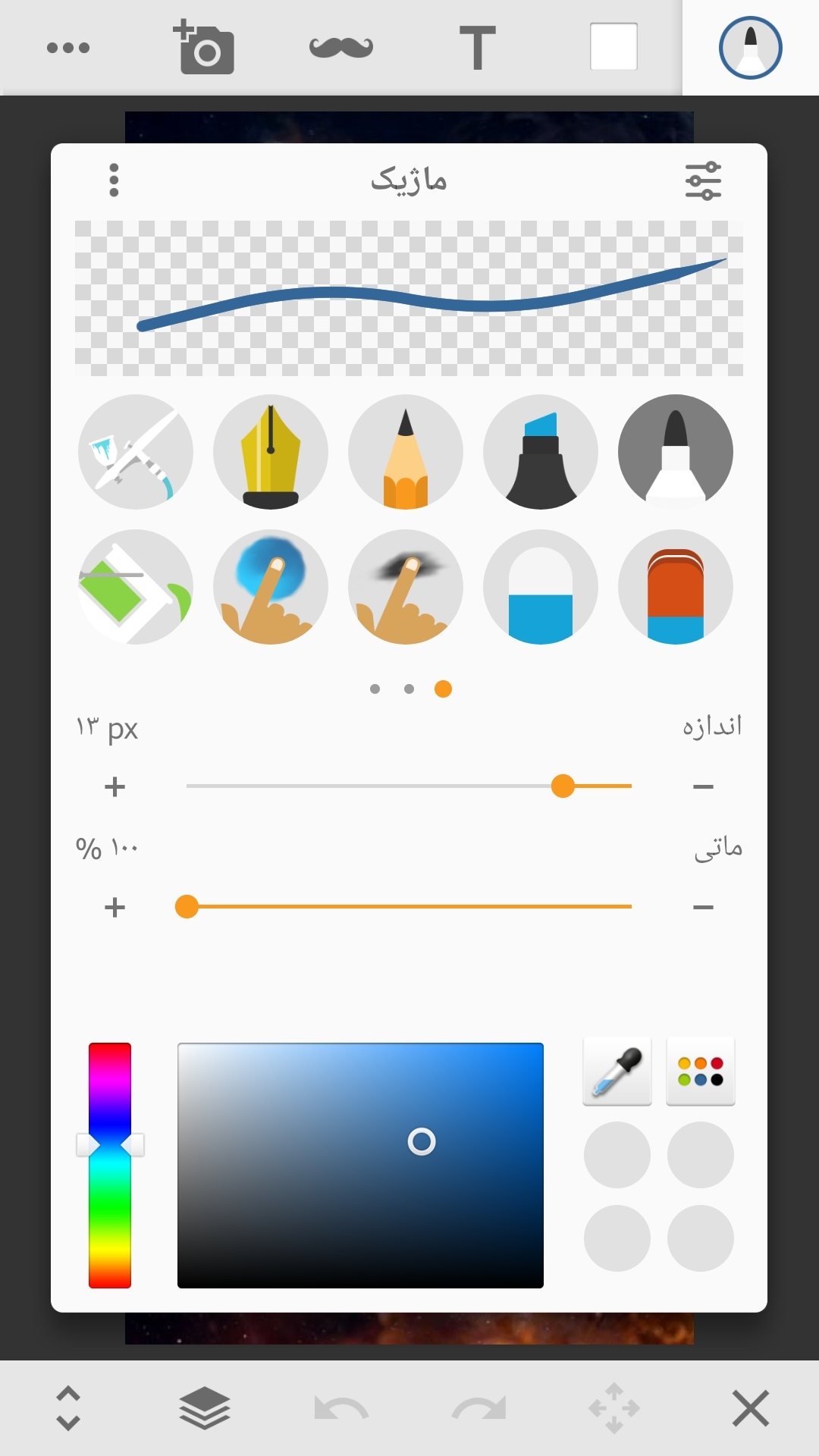Open the layers panel
This screenshot has width=819, height=1456.
[x=205, y=1409]
